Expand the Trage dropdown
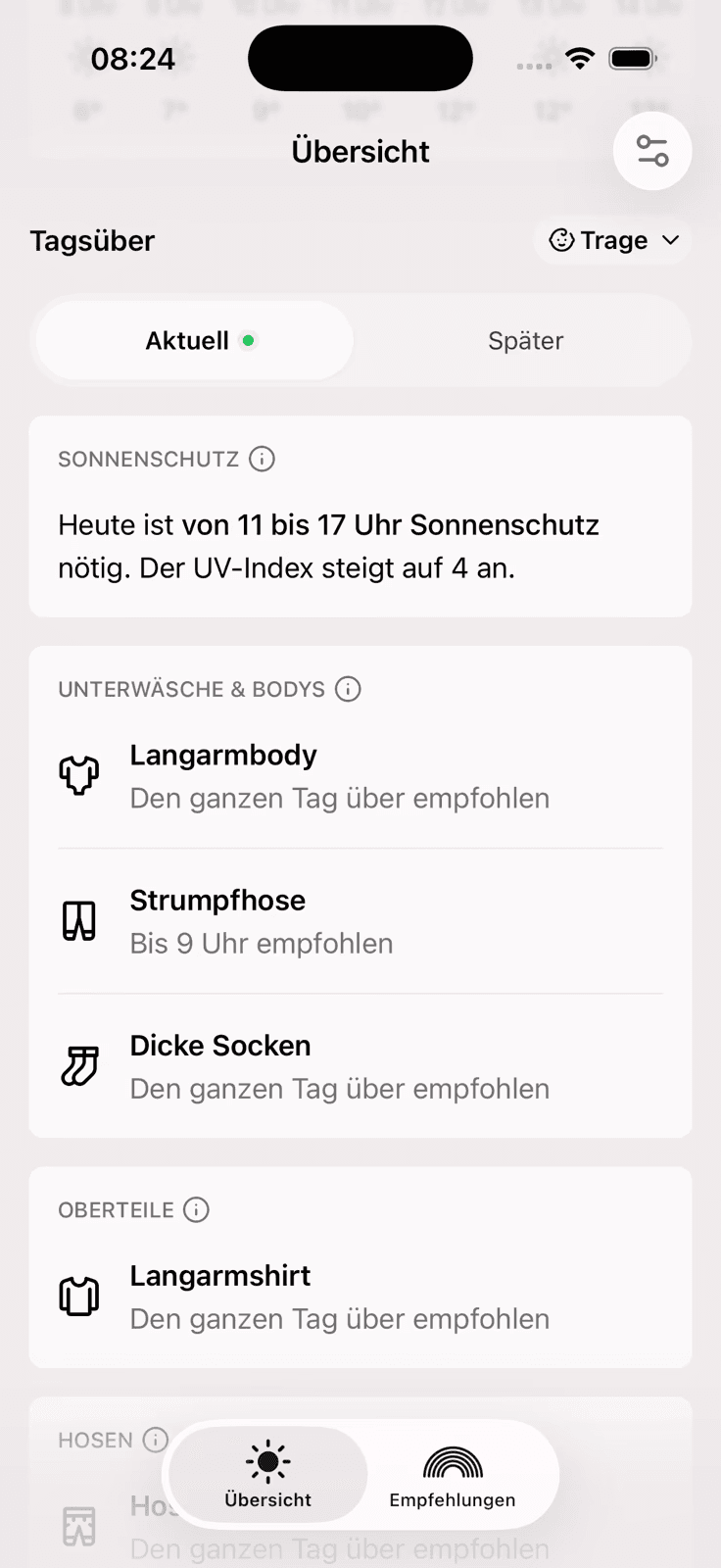Screen dimensions: 721x1568 coord(614,240)
